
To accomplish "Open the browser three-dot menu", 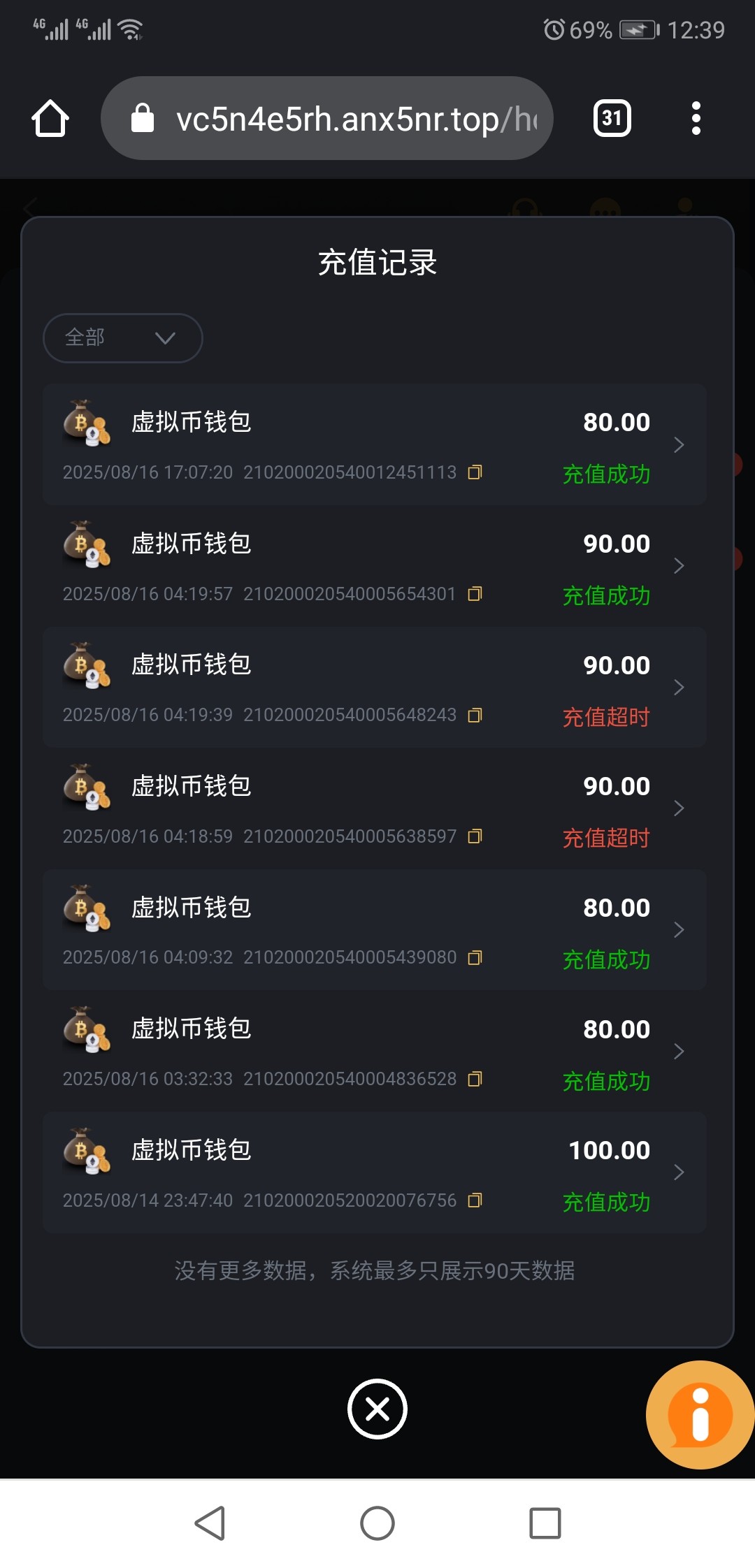I will tap(696, 117).
